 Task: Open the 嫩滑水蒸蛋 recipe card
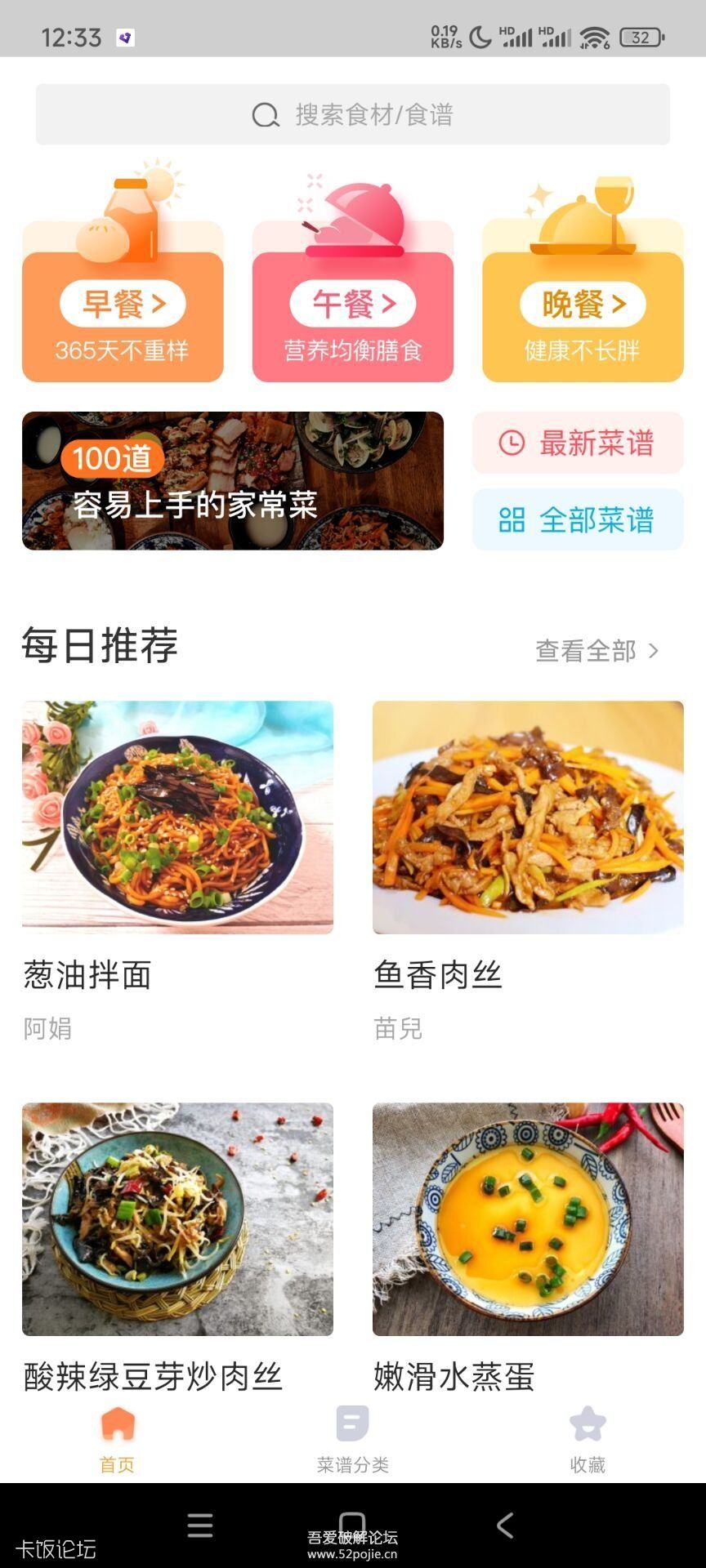[528, 1219]
